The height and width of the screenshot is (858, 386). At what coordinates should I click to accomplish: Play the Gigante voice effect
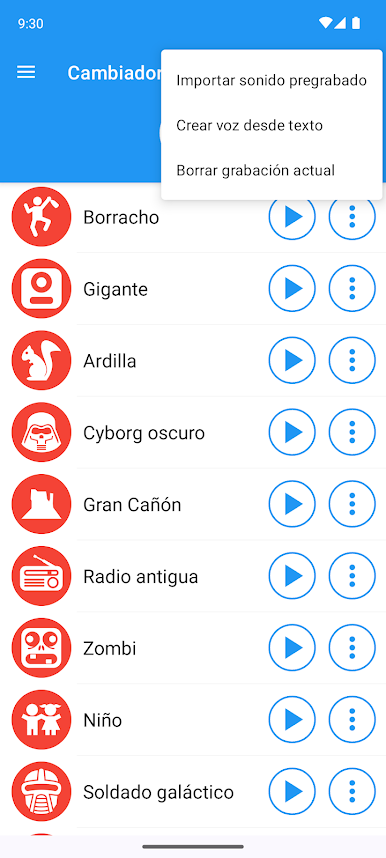(292, 288)
